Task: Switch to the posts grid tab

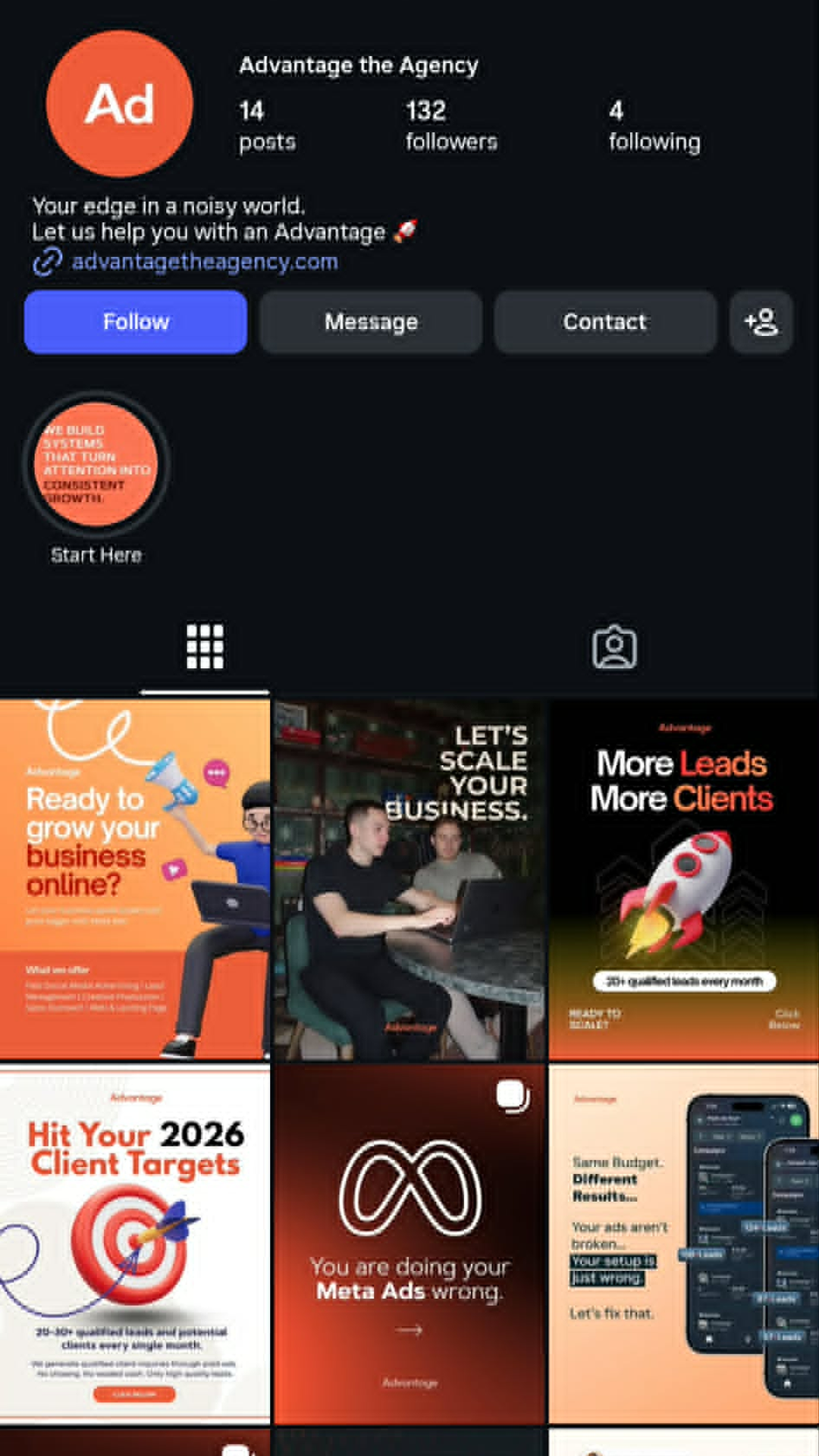Action: 205,647
